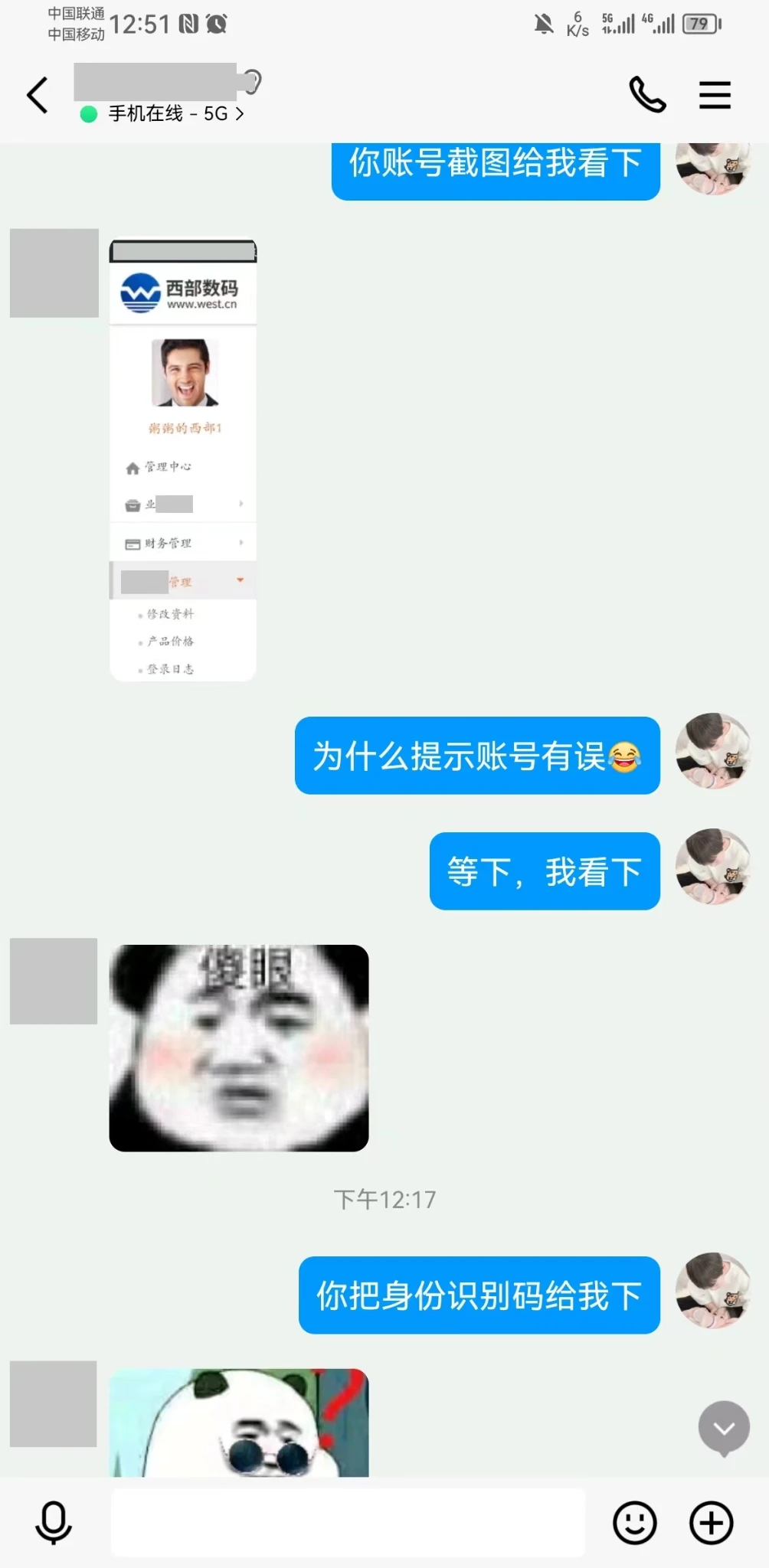
Task: Open my avatar beside 为什么提示账号有误
Action: coord(712,751)
